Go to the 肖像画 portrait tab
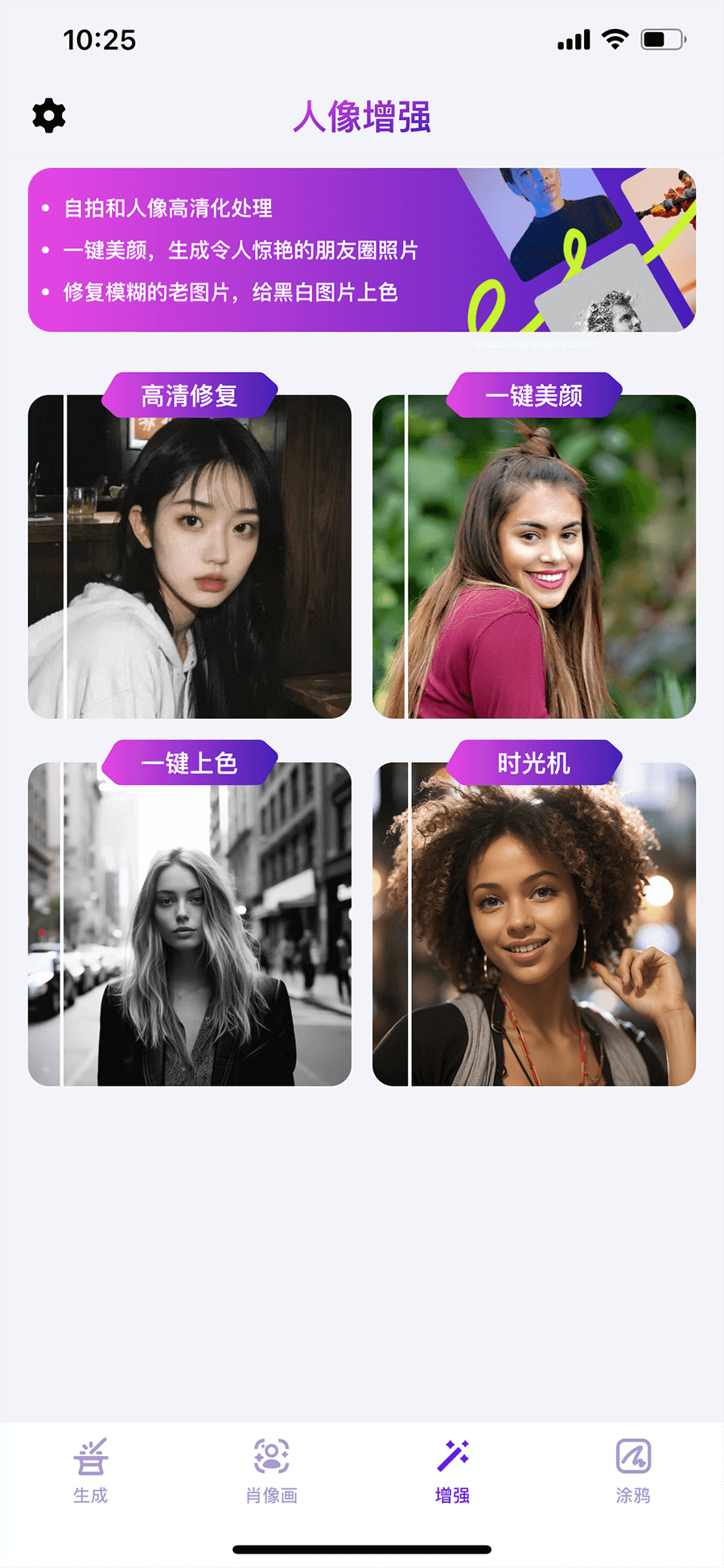724x1568 pixels. pyautogui.click(x=271, y=1471)
